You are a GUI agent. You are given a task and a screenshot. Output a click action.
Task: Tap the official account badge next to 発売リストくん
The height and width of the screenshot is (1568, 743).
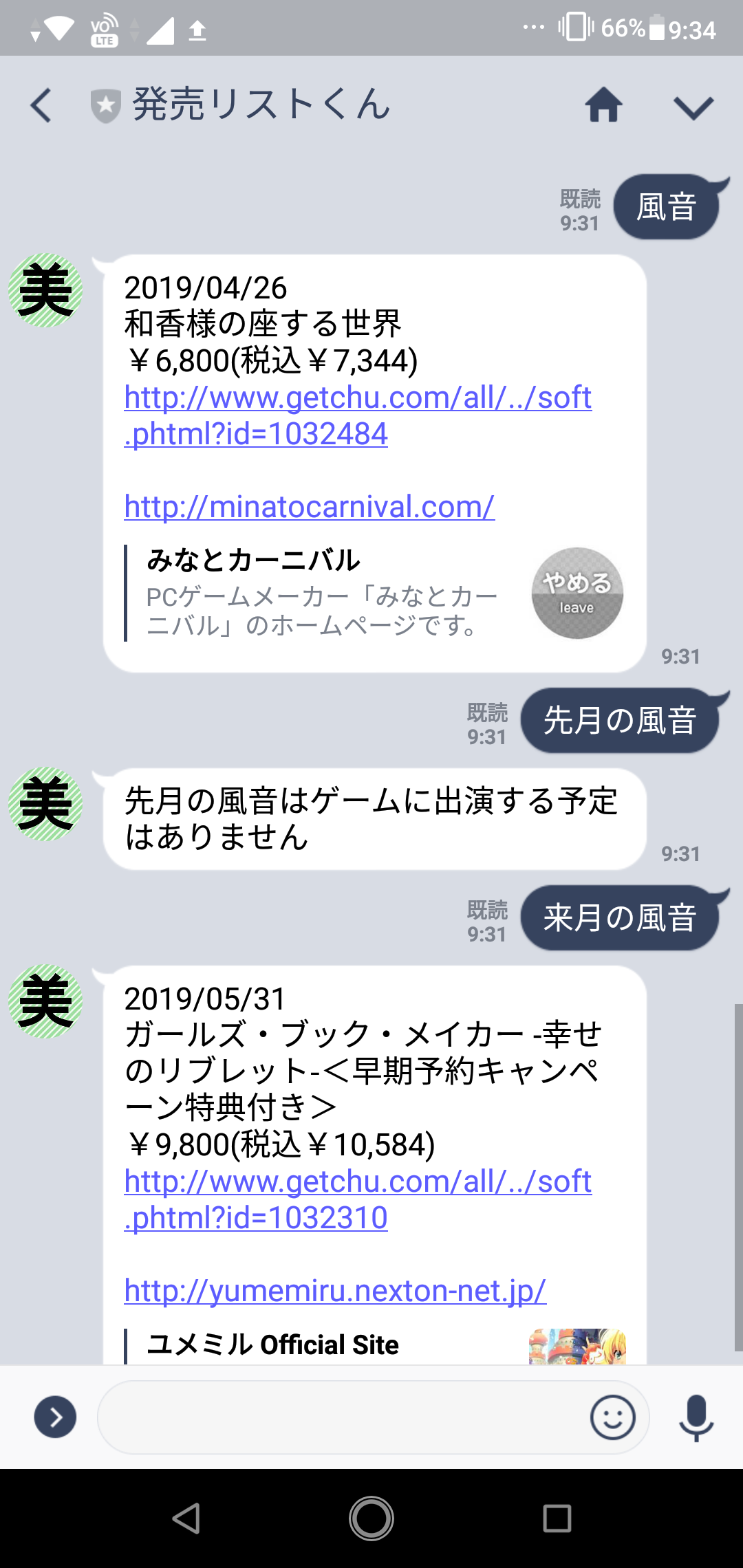click(105, 105)
